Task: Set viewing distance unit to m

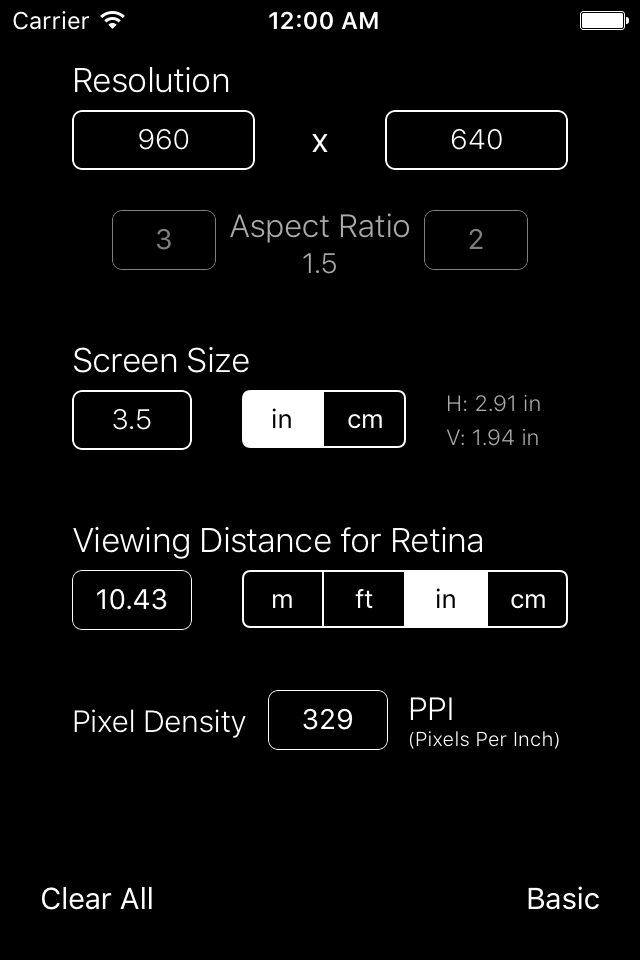Action: click(x=282, y=599)
